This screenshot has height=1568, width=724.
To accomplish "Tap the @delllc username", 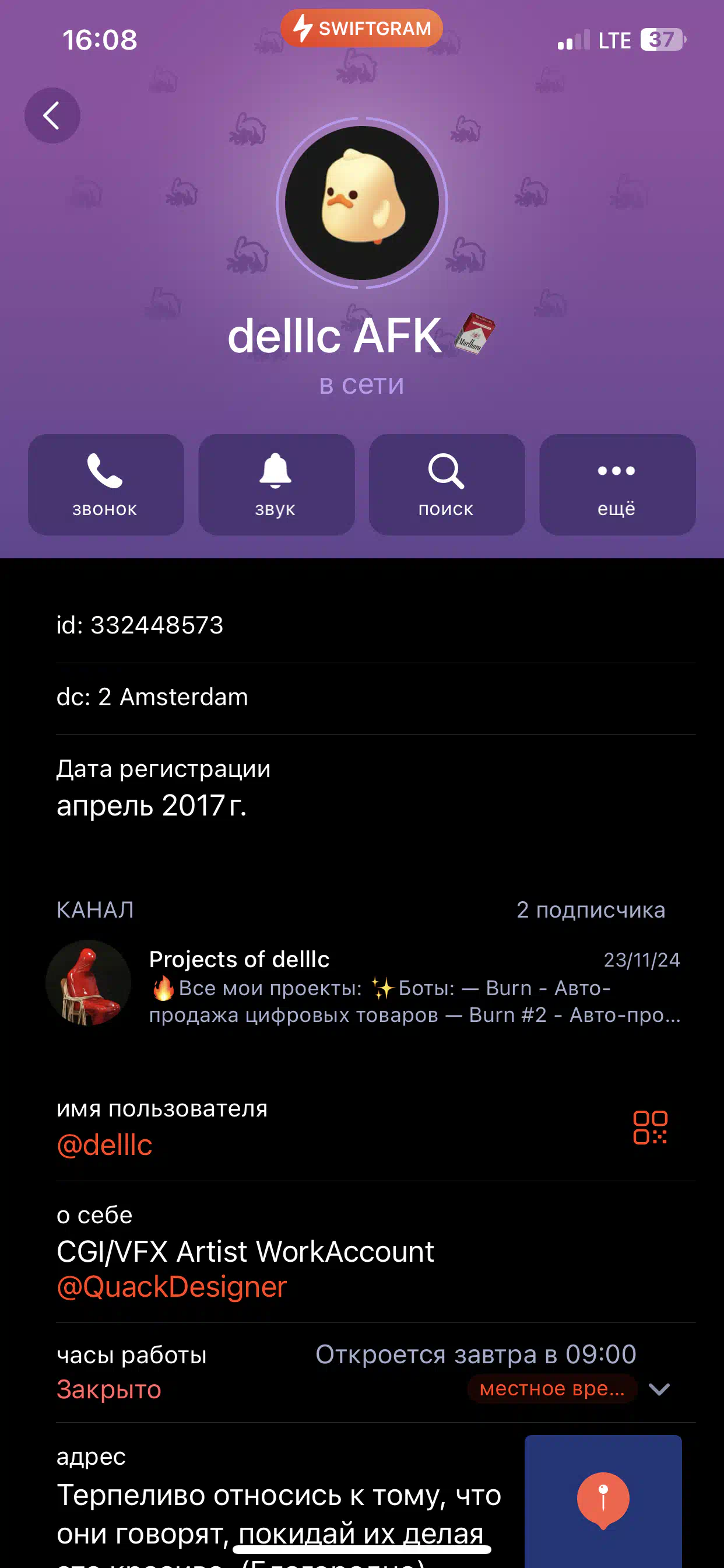I will pyautogui.click(x=104, y=1145).
